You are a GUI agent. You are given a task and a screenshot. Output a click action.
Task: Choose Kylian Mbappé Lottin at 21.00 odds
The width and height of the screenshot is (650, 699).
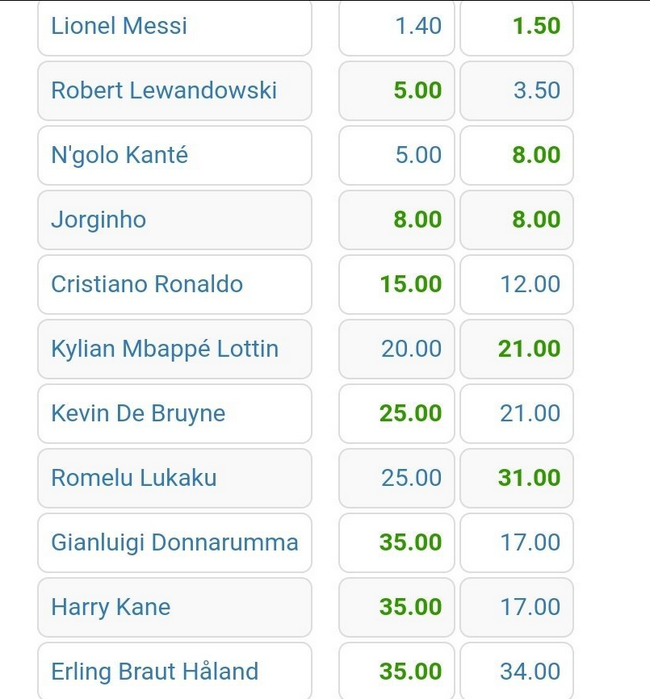click(516, 349)
